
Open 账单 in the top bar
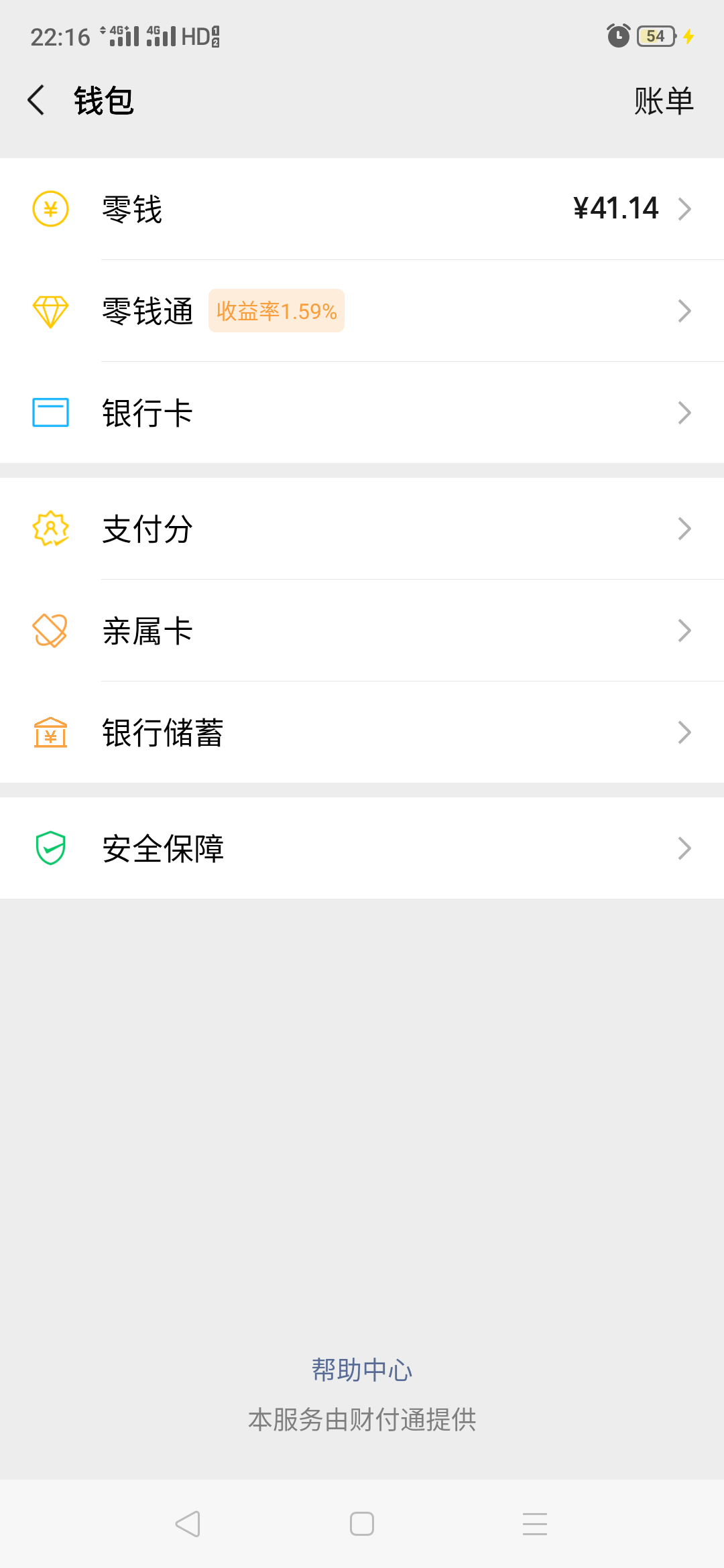pos(664,101)
